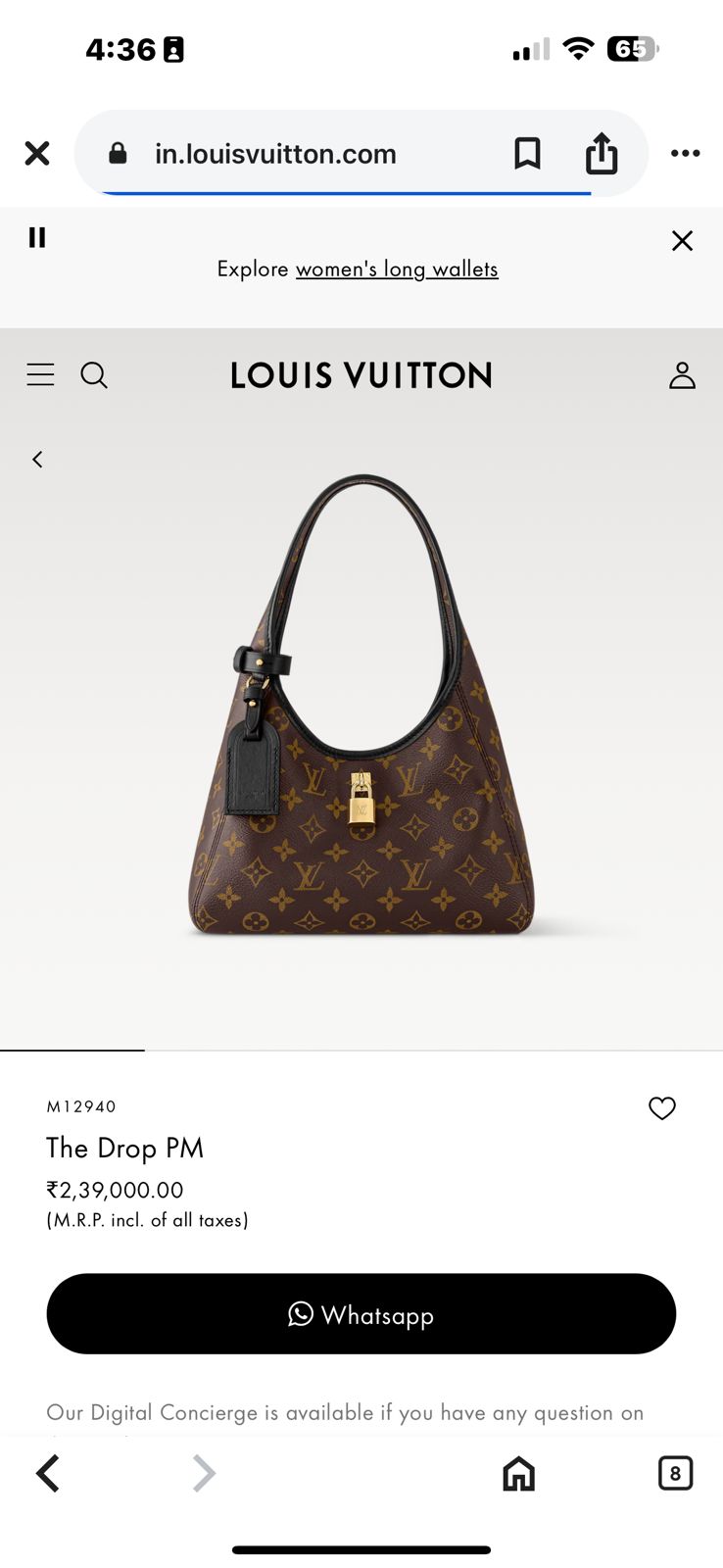This screenshot has height=1568, width=723.
Task: Search the Louis Vuitton site
Action: 94,375
